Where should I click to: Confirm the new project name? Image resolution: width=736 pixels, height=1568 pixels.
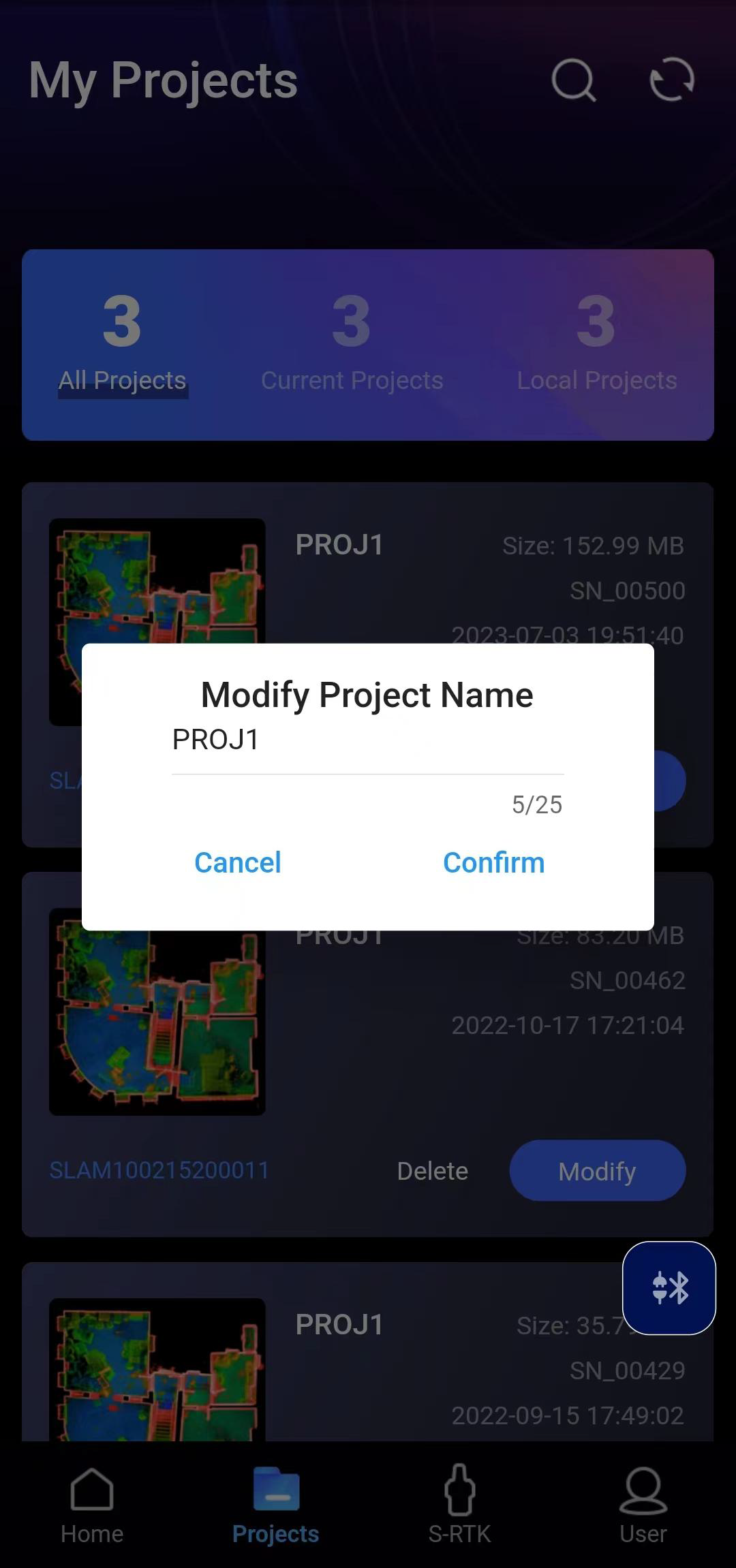point(493,862)
